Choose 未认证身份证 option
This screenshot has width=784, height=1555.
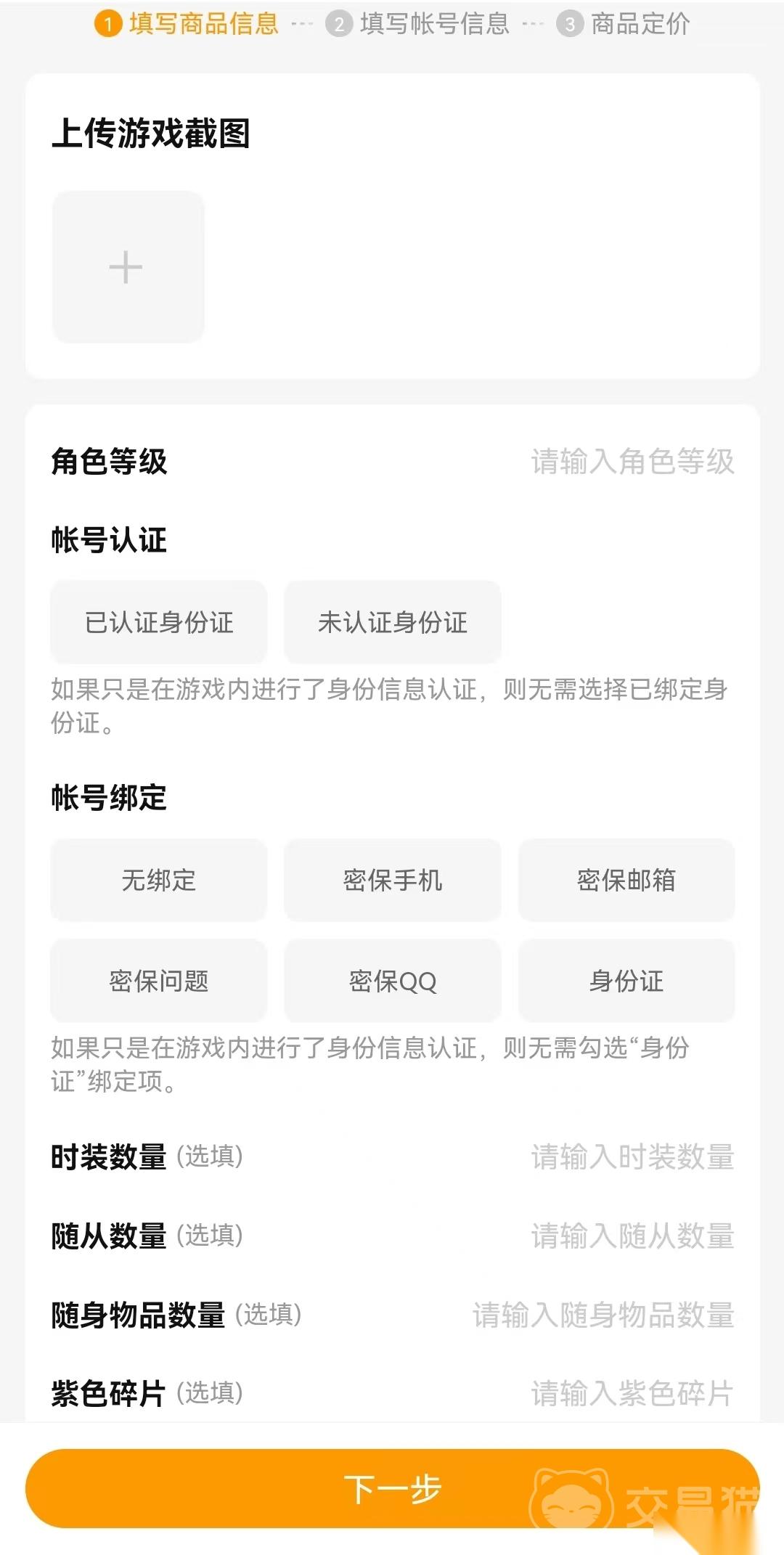coord(392,622)
